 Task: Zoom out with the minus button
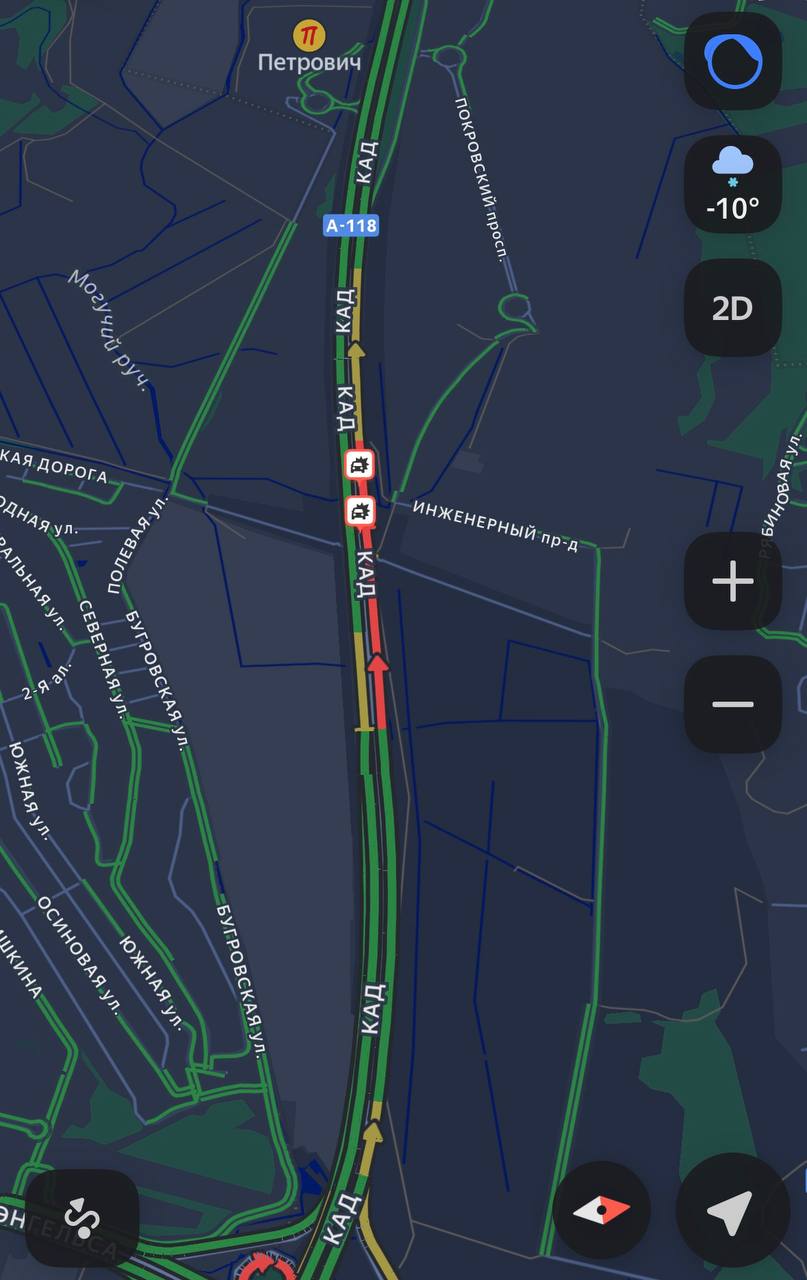[x=732, y=704]
